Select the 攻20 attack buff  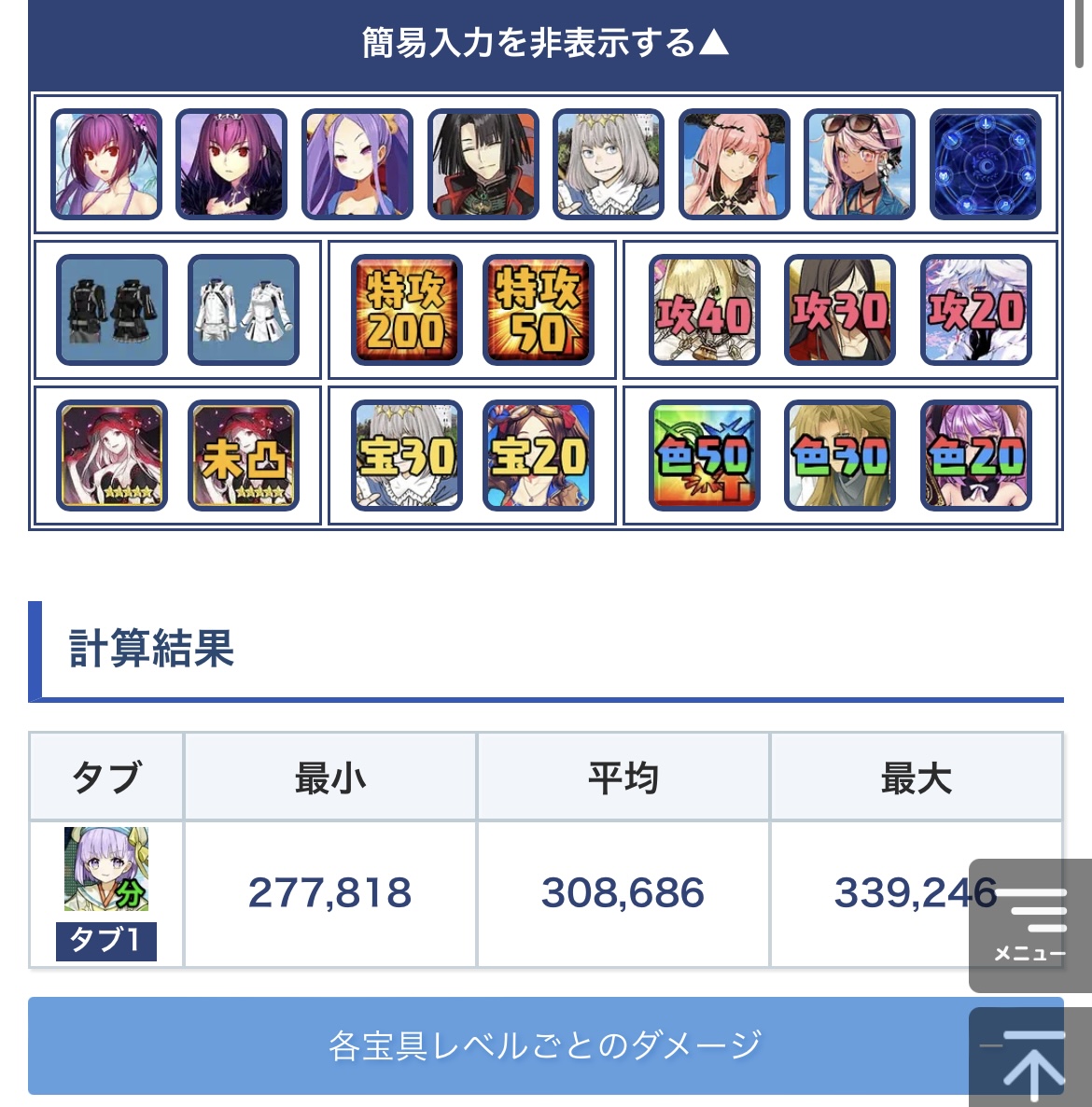(975, 309)
